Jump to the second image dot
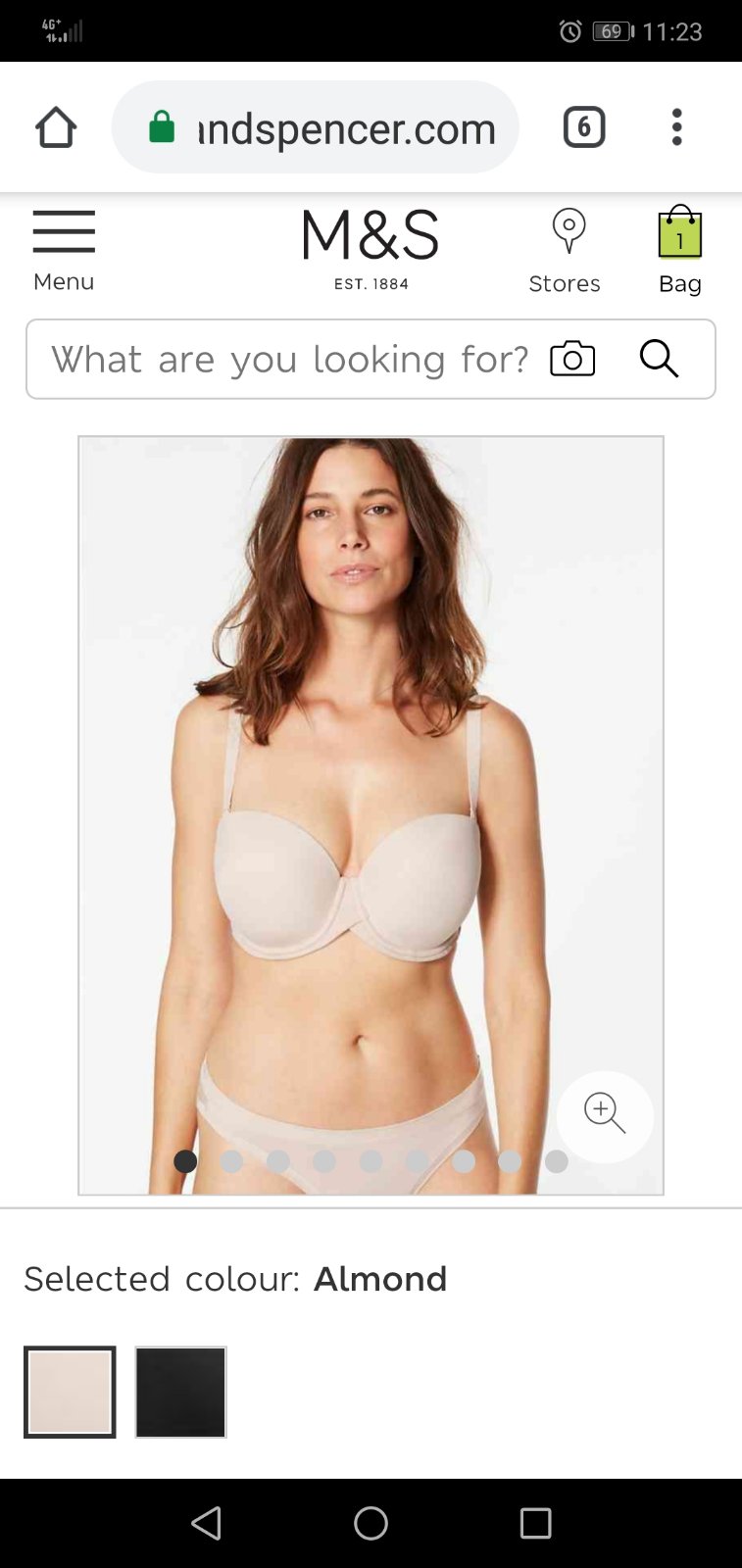 coord(231,1161)
